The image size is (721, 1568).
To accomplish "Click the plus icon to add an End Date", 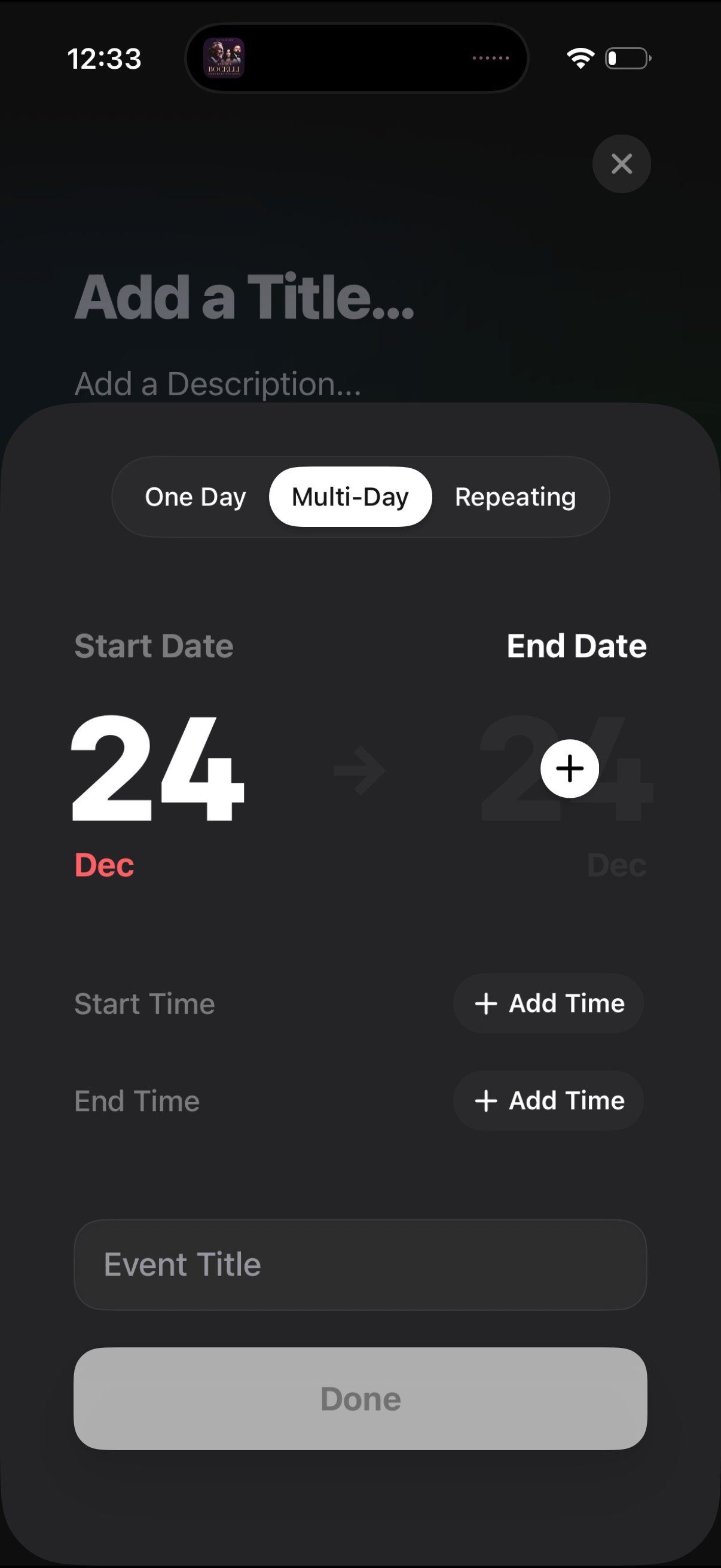I will click(569, 768).
